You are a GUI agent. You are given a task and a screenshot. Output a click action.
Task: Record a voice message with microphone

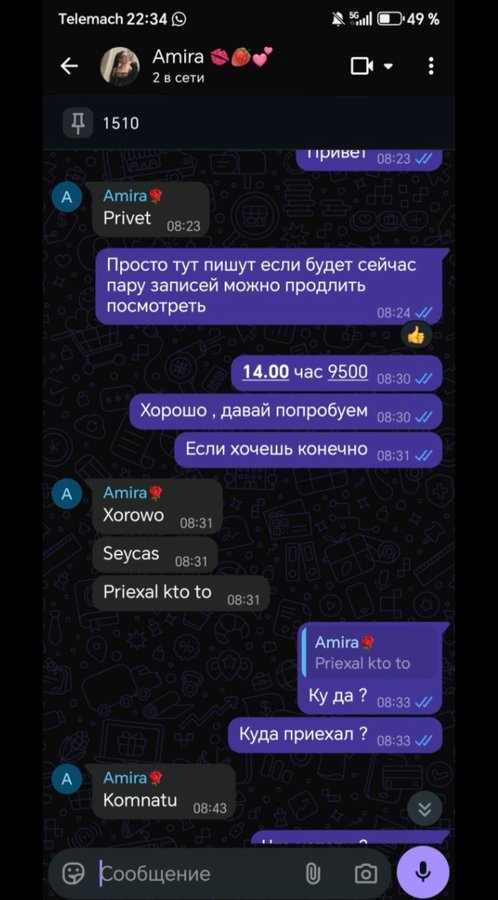pyautogui.click(x=423, y=872)
